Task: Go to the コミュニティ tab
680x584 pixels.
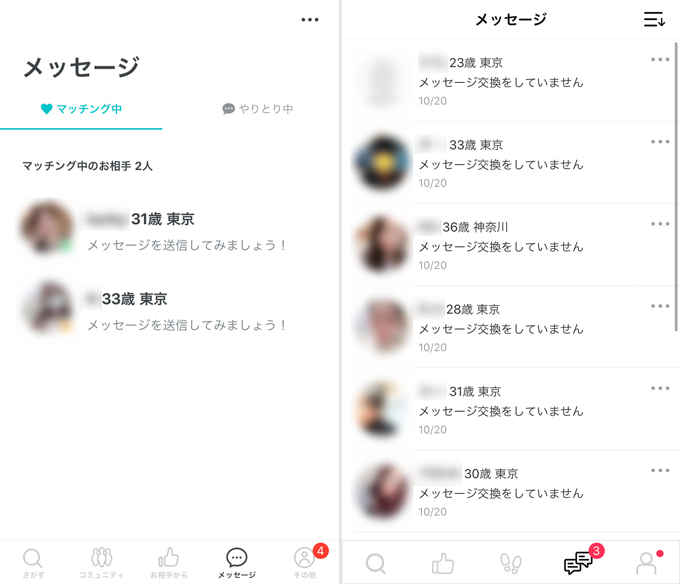Action: (101, 562)
